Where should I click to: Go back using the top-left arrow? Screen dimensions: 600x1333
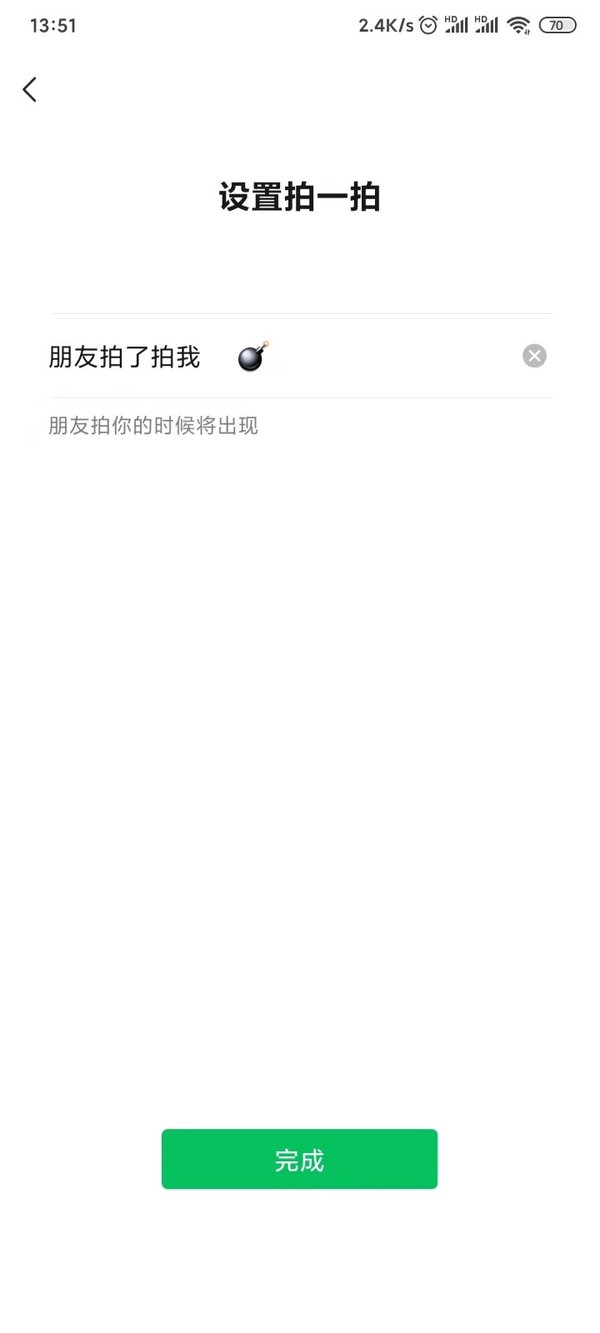pos(30,89)
